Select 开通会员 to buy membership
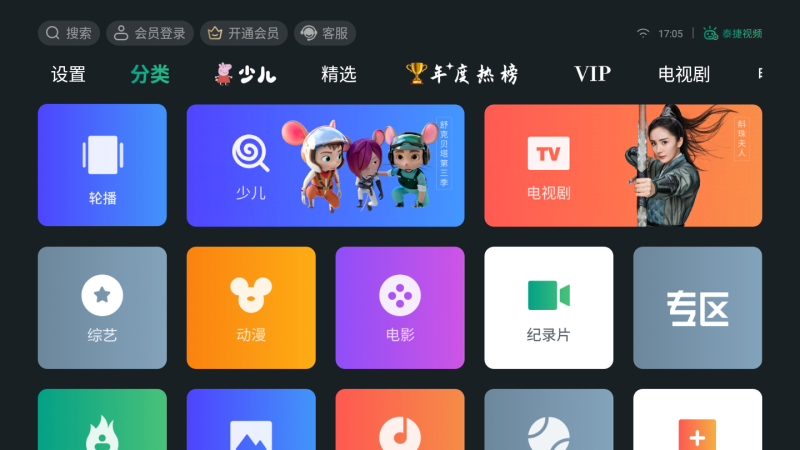 (244, 33)
